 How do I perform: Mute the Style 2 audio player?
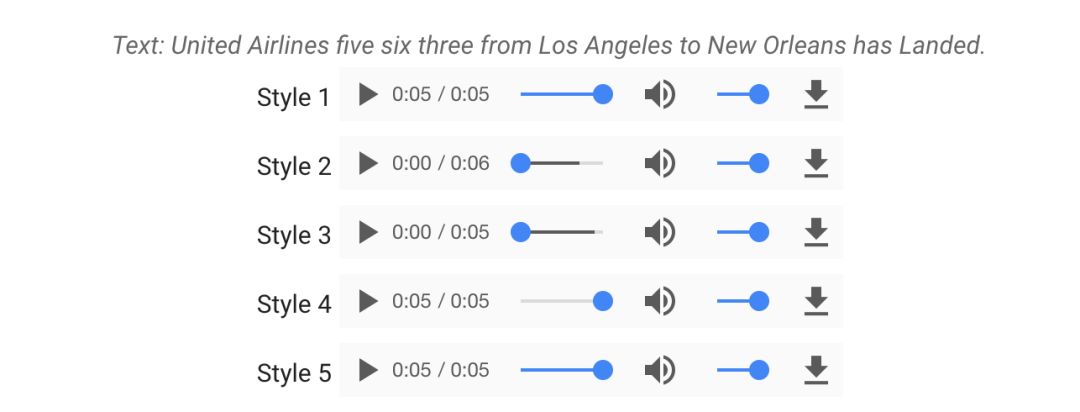pyautogui.click(x=659, y=164)
